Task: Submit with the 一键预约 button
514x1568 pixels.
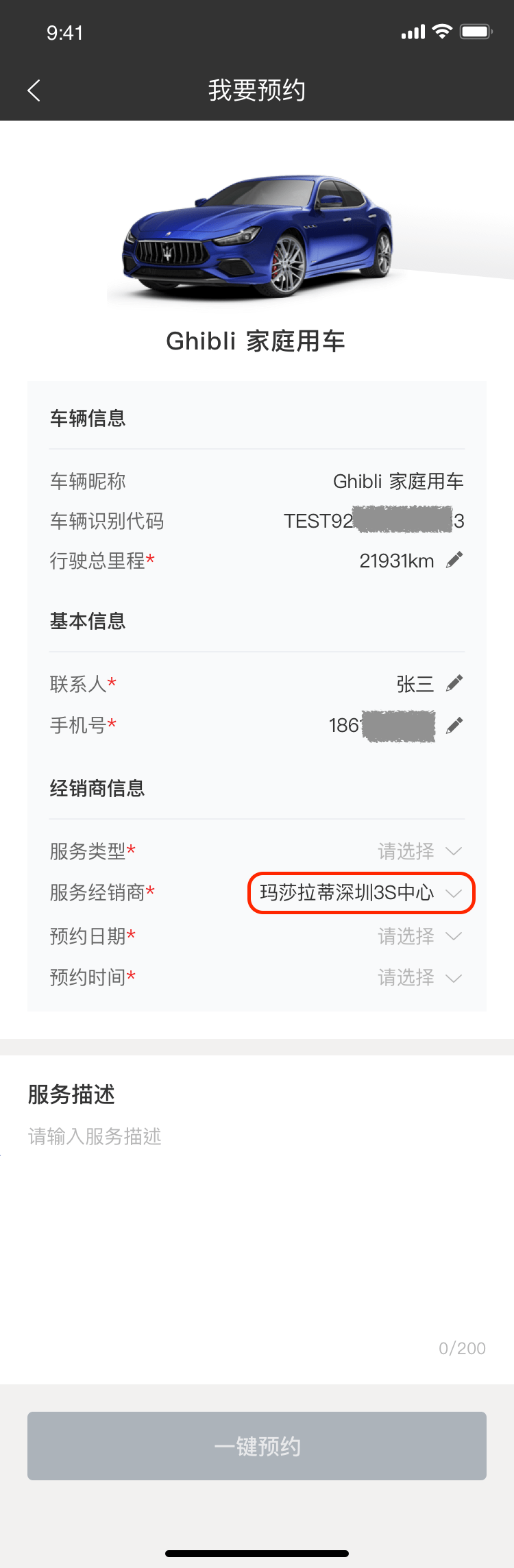Action: pyautogui.click(x=257, y=1446)
